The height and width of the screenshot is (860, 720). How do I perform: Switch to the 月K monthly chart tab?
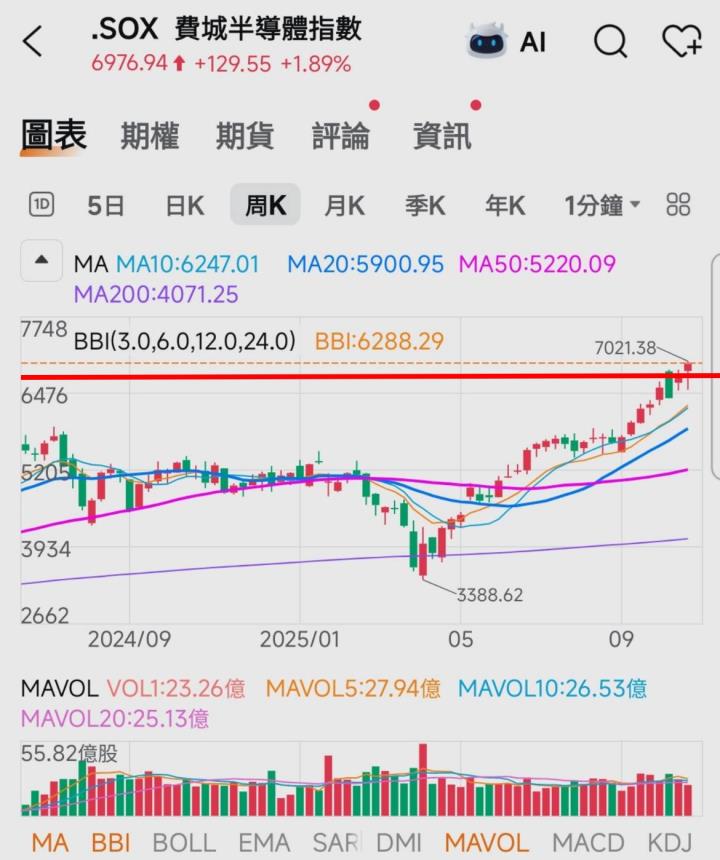click(343, 204)
